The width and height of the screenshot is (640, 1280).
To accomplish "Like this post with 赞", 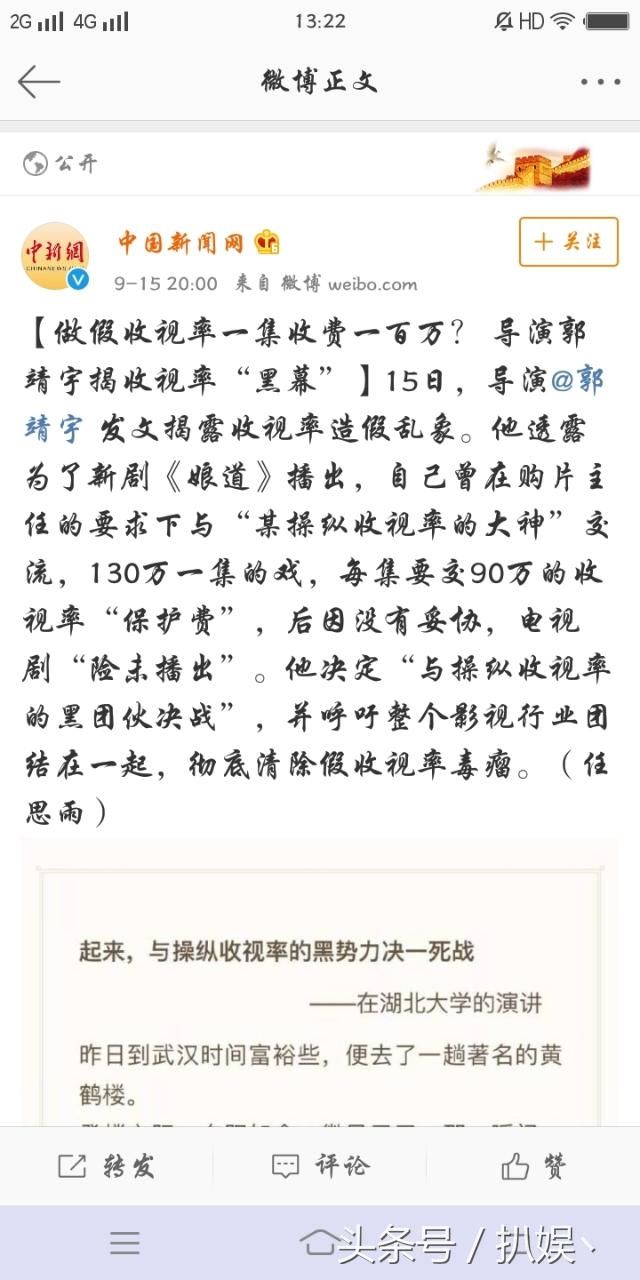I will [533, 1166].
